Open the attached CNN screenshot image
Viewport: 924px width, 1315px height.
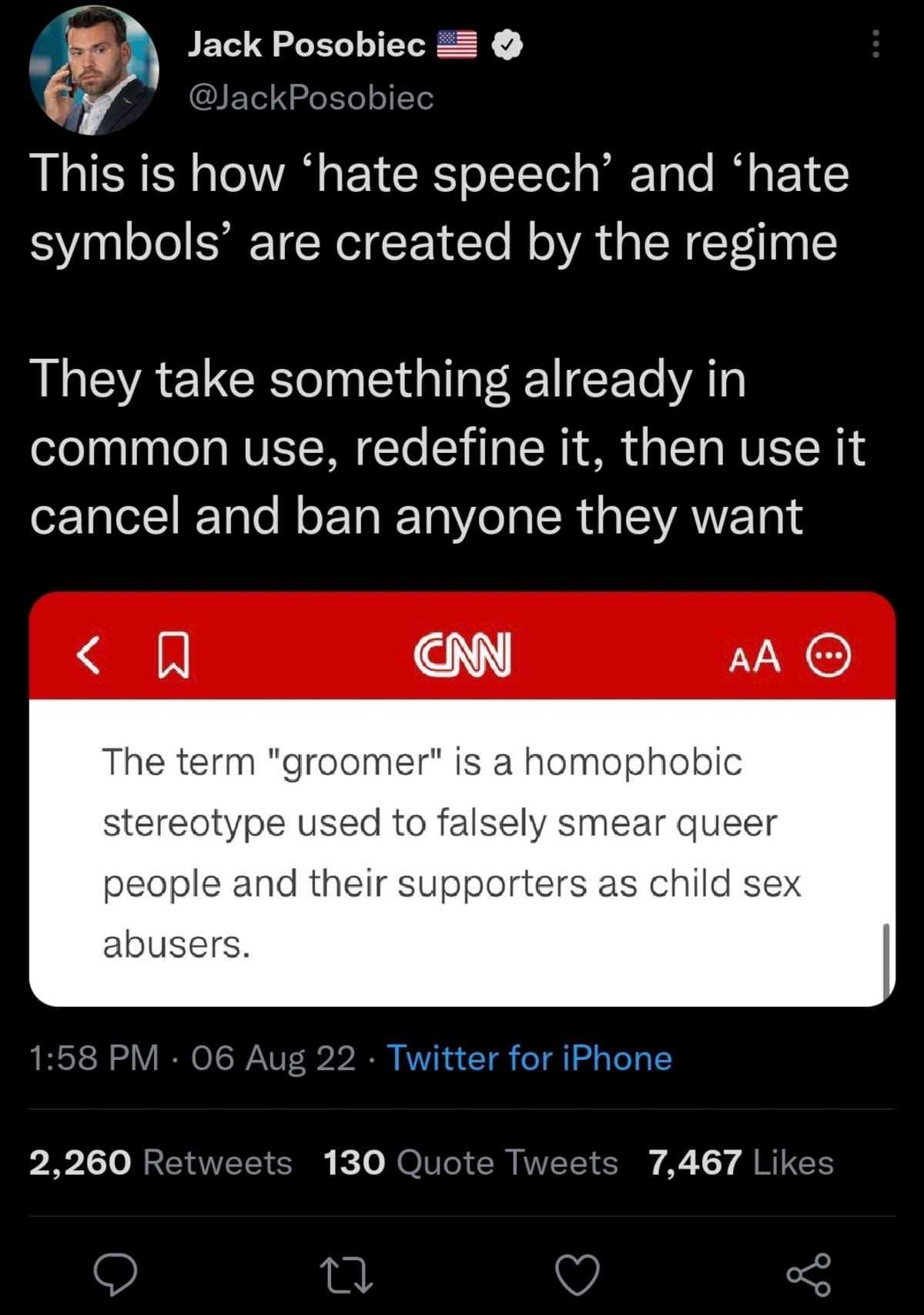click(x=462, y=798)
